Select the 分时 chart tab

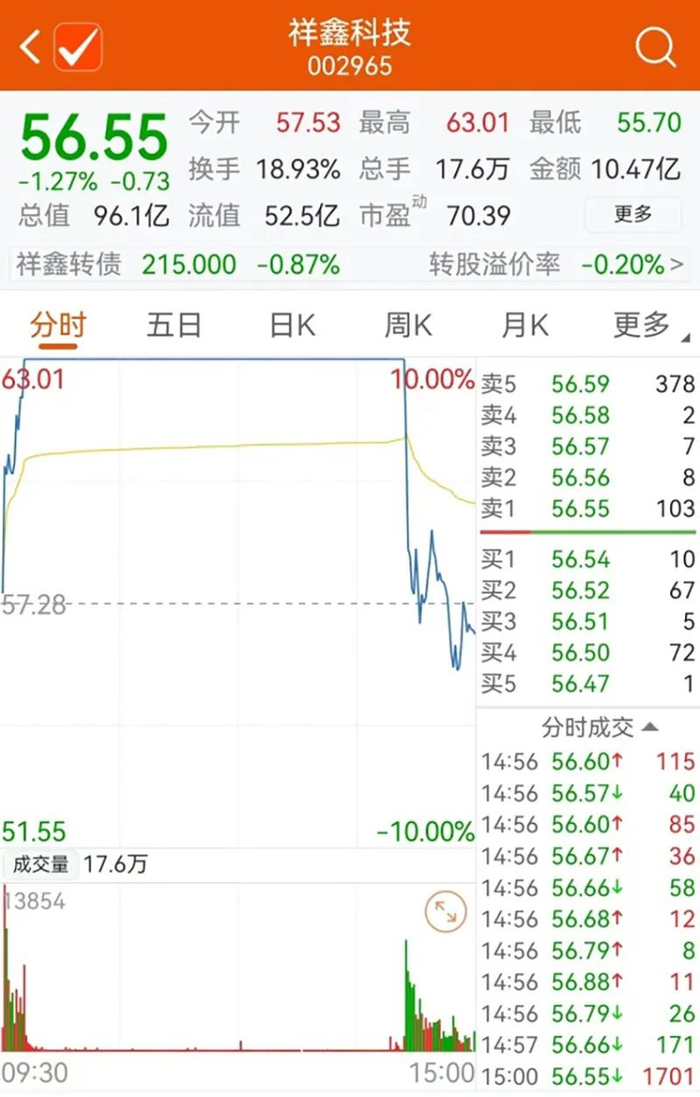[58, 326]
